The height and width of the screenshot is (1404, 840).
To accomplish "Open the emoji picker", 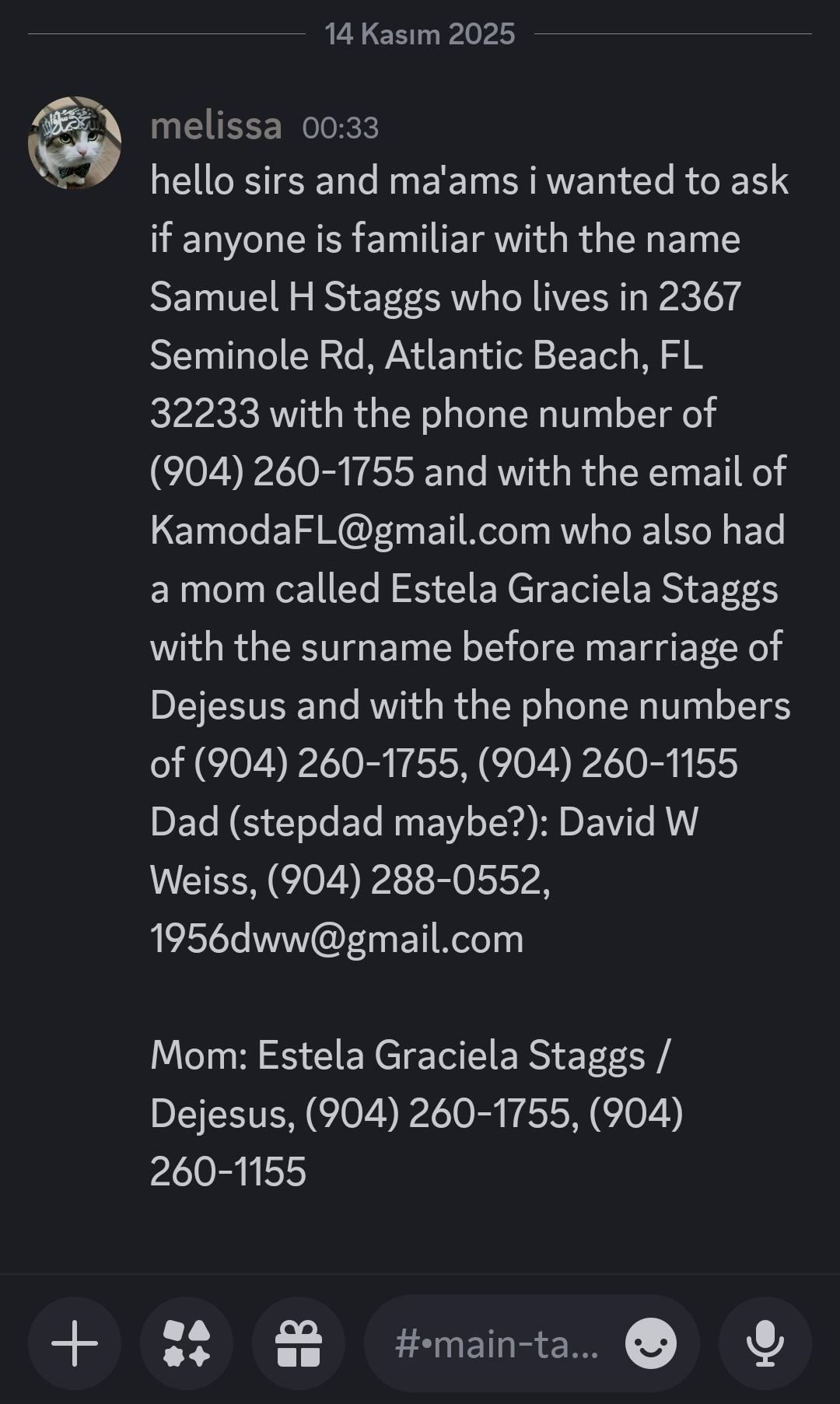I will tap(651, 1343).
